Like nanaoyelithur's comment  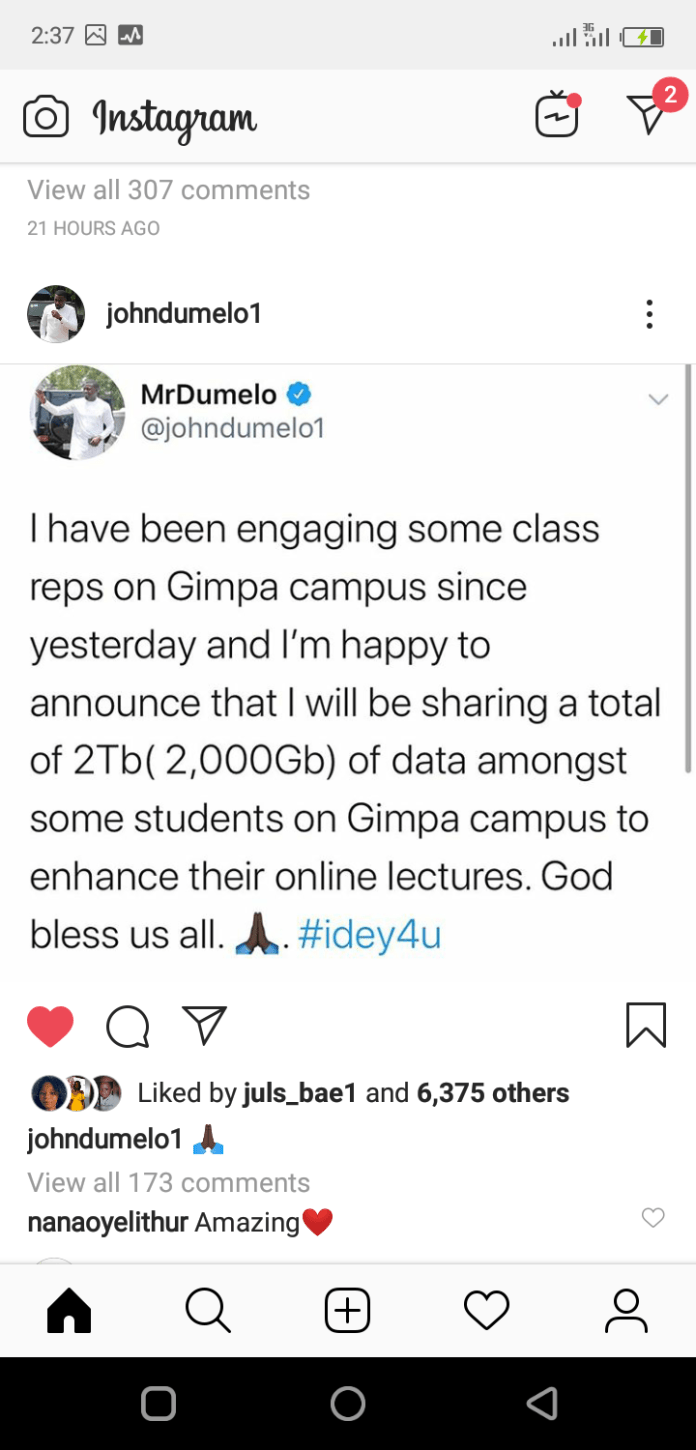point(653,1217)
